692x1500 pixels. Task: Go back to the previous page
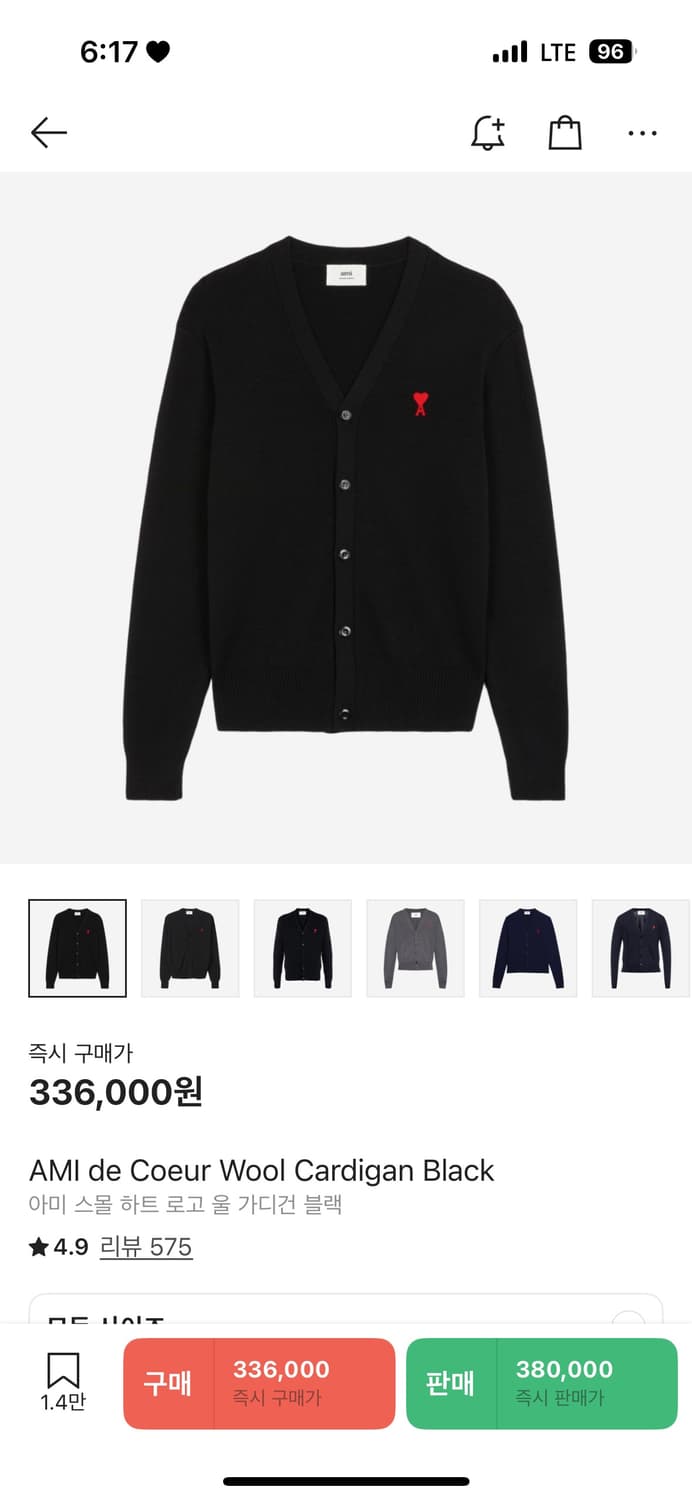click(x=48, y=133)
